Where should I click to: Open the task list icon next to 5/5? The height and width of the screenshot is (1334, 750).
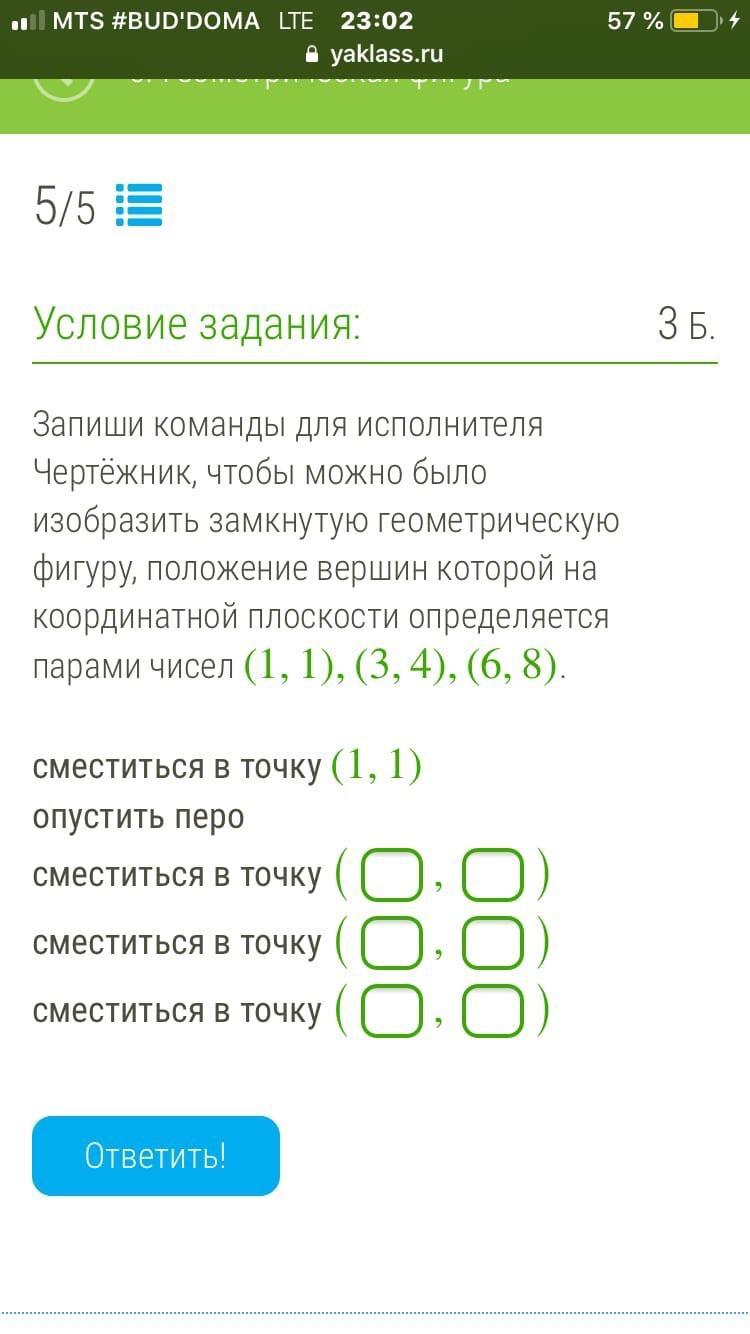(139, 206)
